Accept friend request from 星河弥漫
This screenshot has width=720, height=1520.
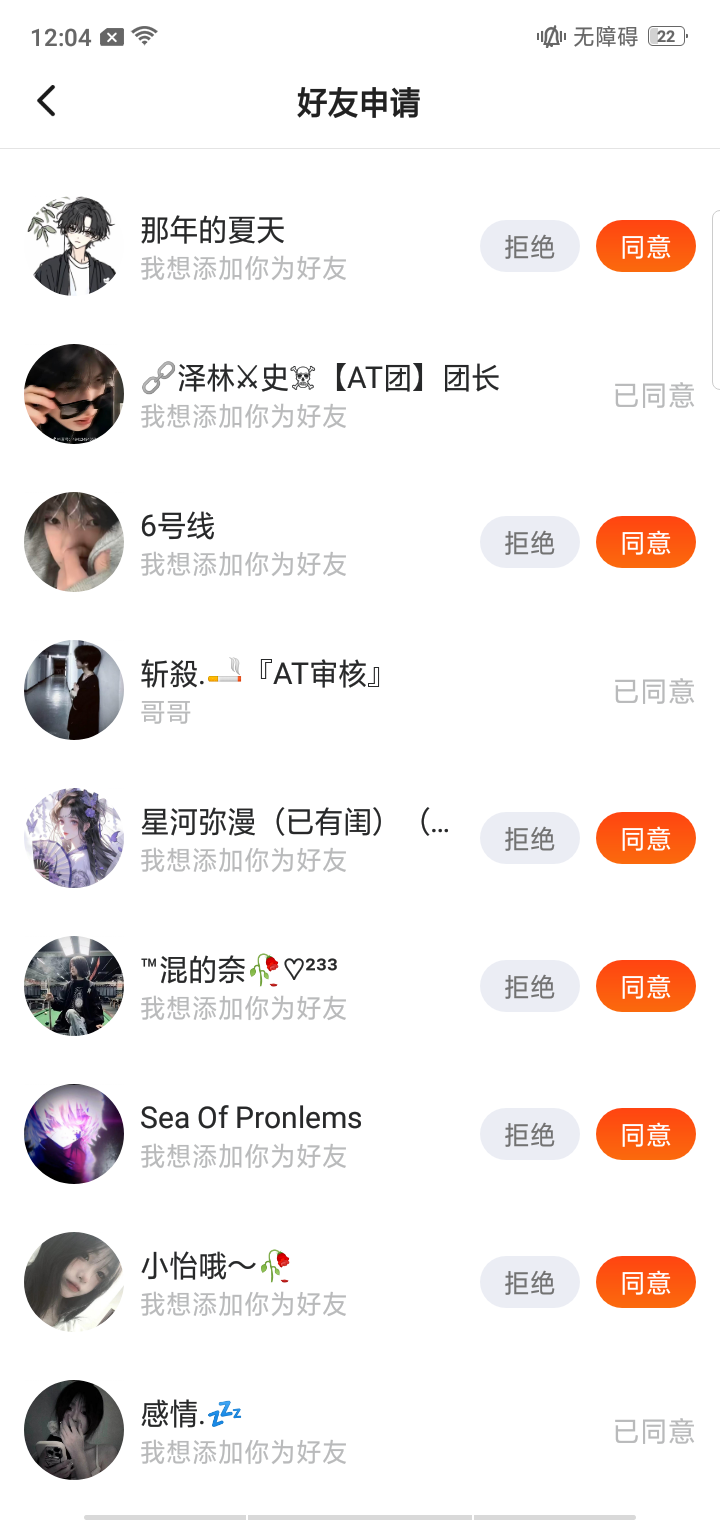(645, 838)
